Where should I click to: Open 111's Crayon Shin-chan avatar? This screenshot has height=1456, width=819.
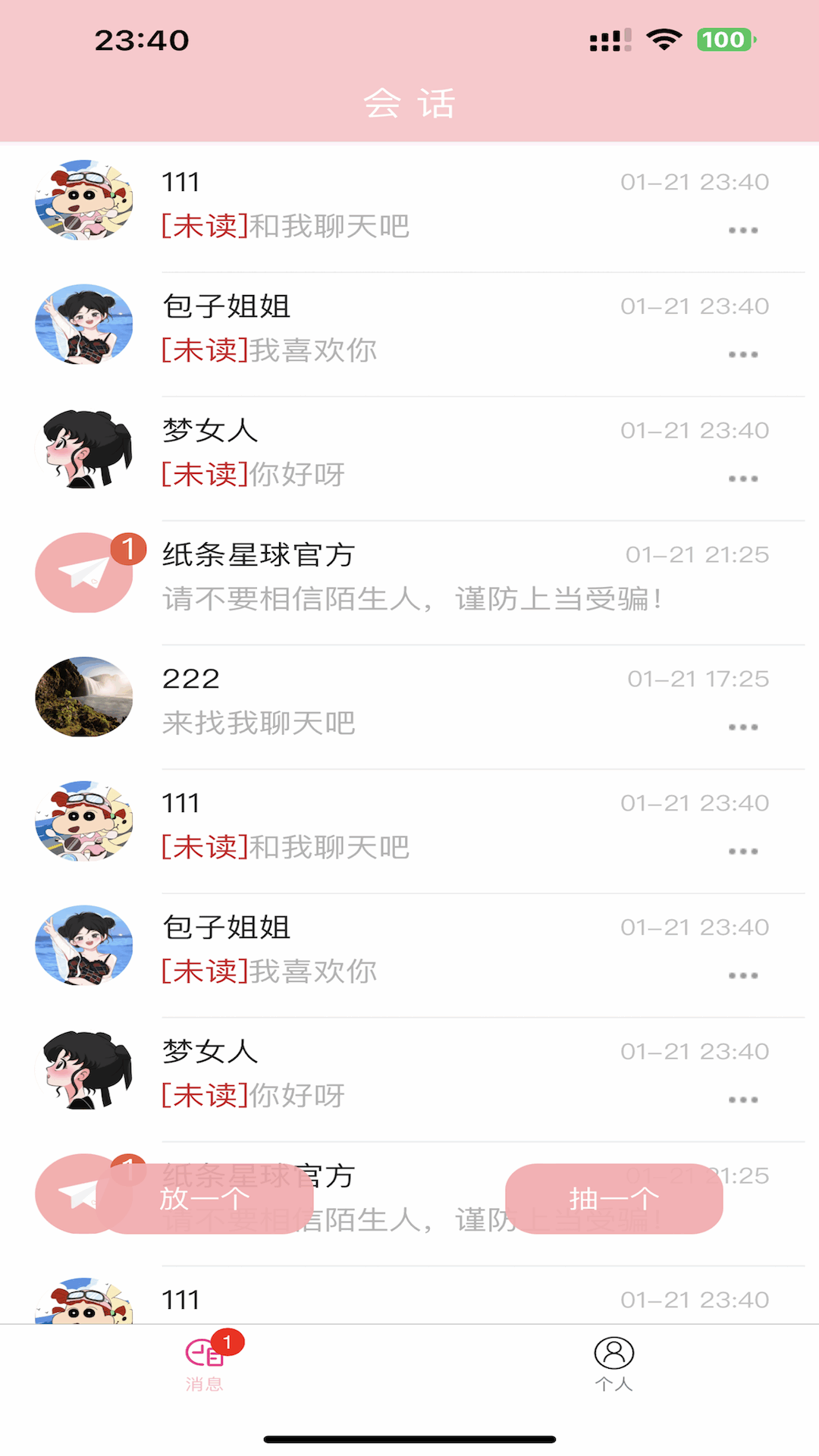(x=83, y=201)
